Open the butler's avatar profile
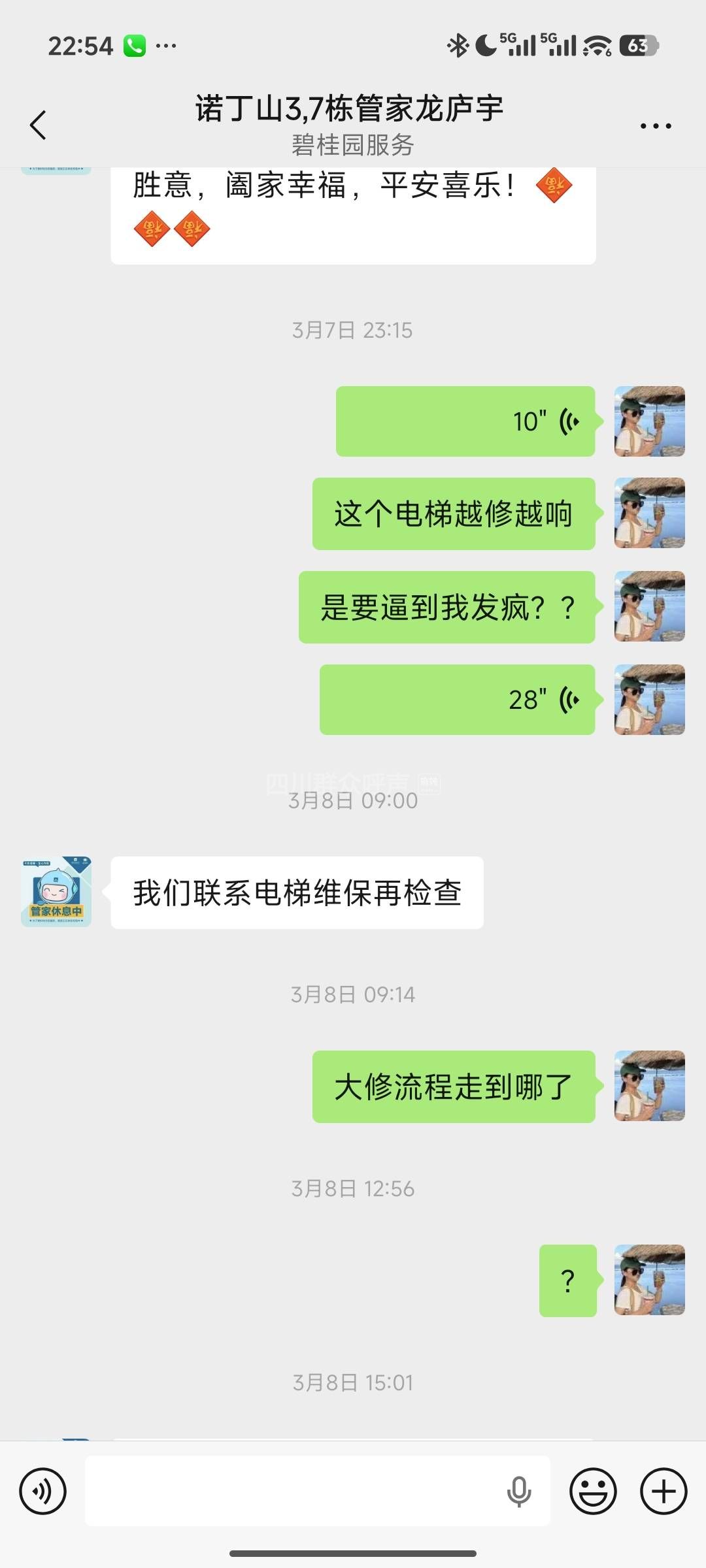Screen dimensions: 706x1568 56,892
